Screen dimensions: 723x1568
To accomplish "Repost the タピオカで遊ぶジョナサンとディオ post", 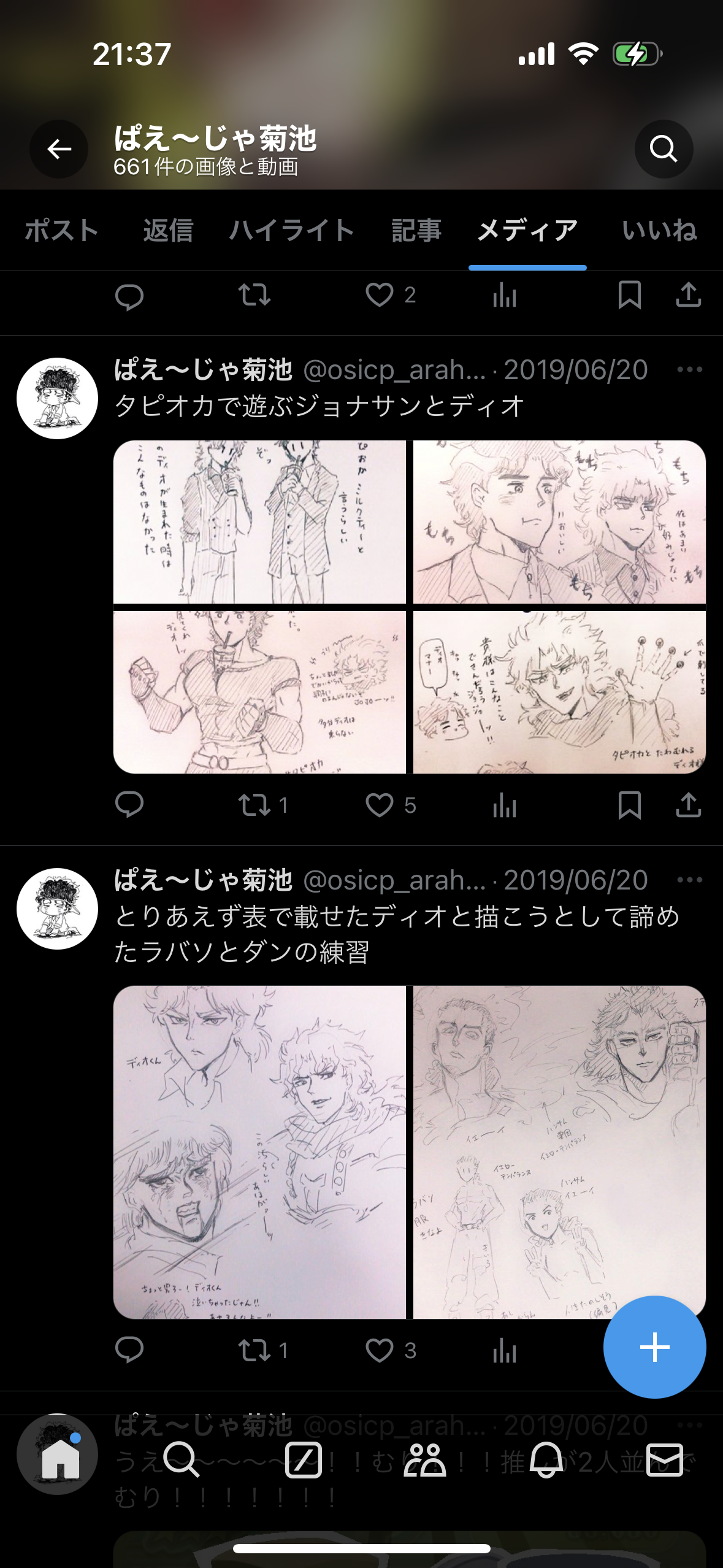I will point(254,805).
